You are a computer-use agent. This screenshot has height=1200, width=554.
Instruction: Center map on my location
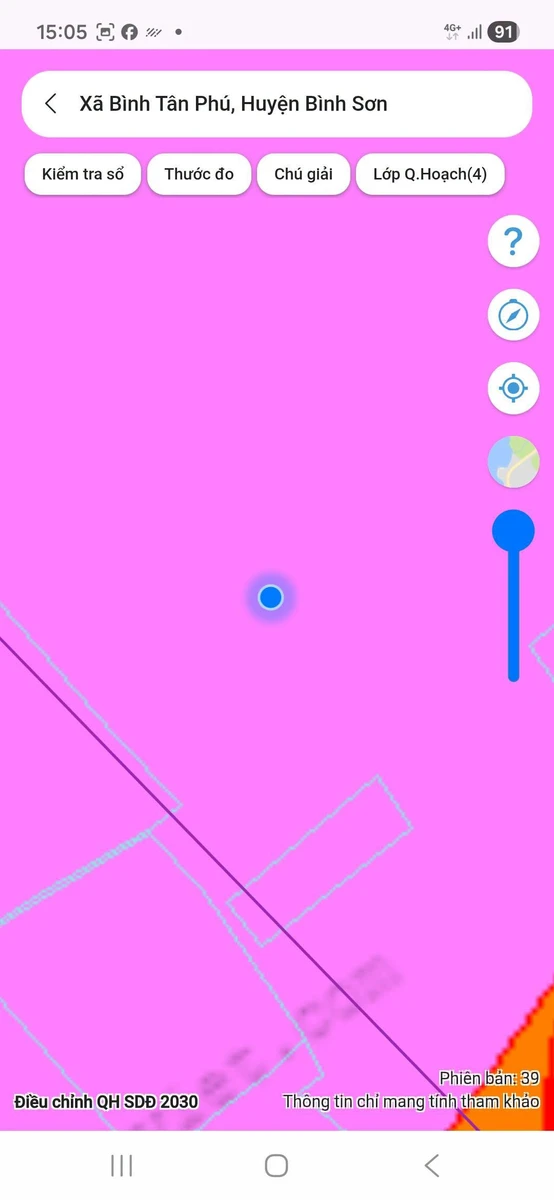click(513, 388)
